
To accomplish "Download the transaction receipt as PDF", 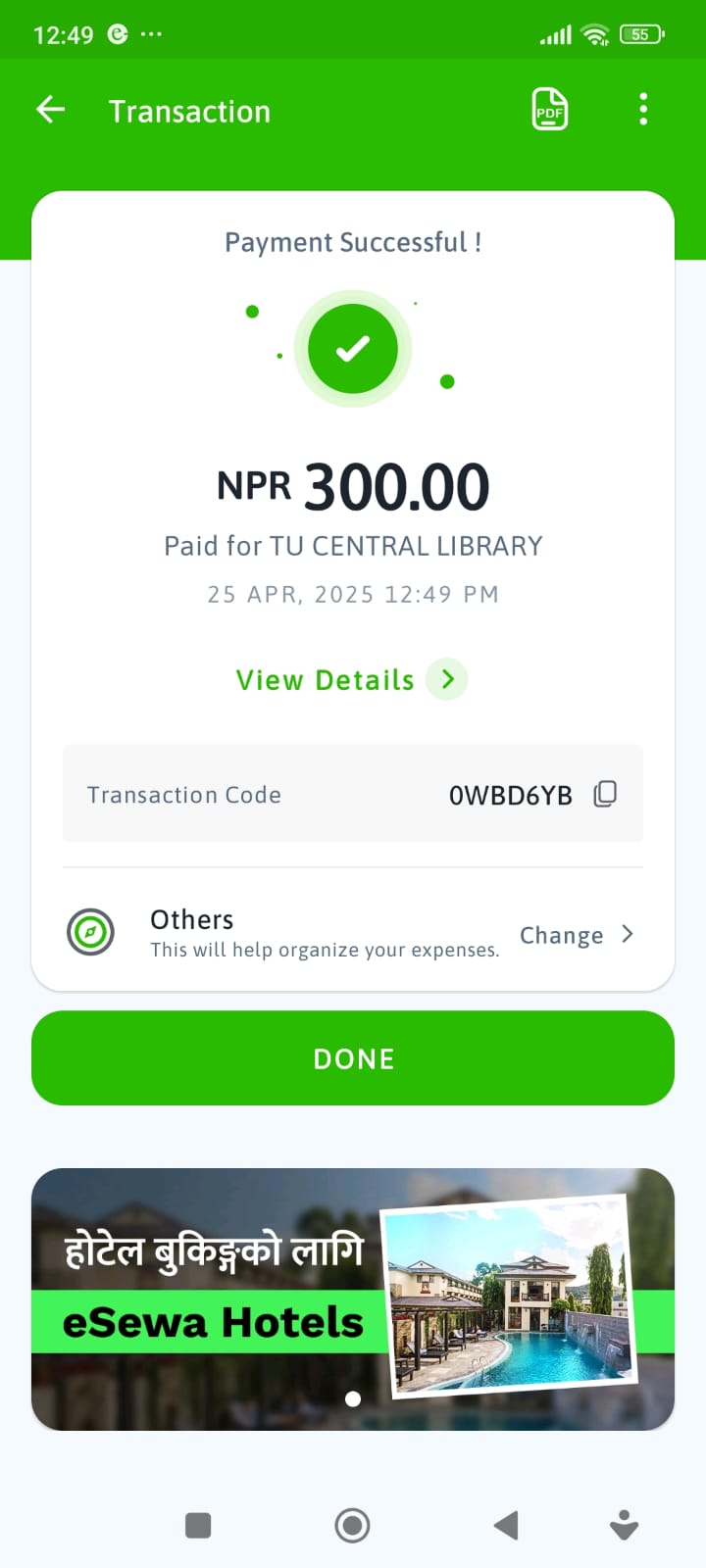I will point(550,109).
